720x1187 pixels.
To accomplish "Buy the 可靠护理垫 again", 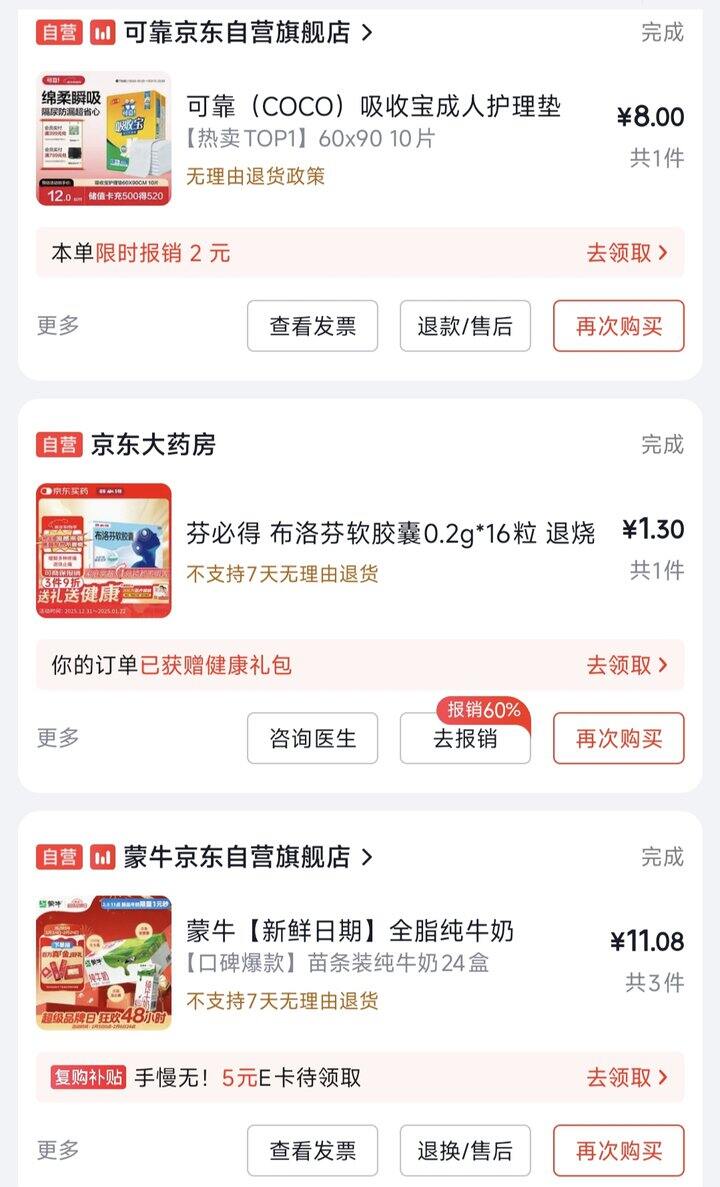I will tap(618, 326).
